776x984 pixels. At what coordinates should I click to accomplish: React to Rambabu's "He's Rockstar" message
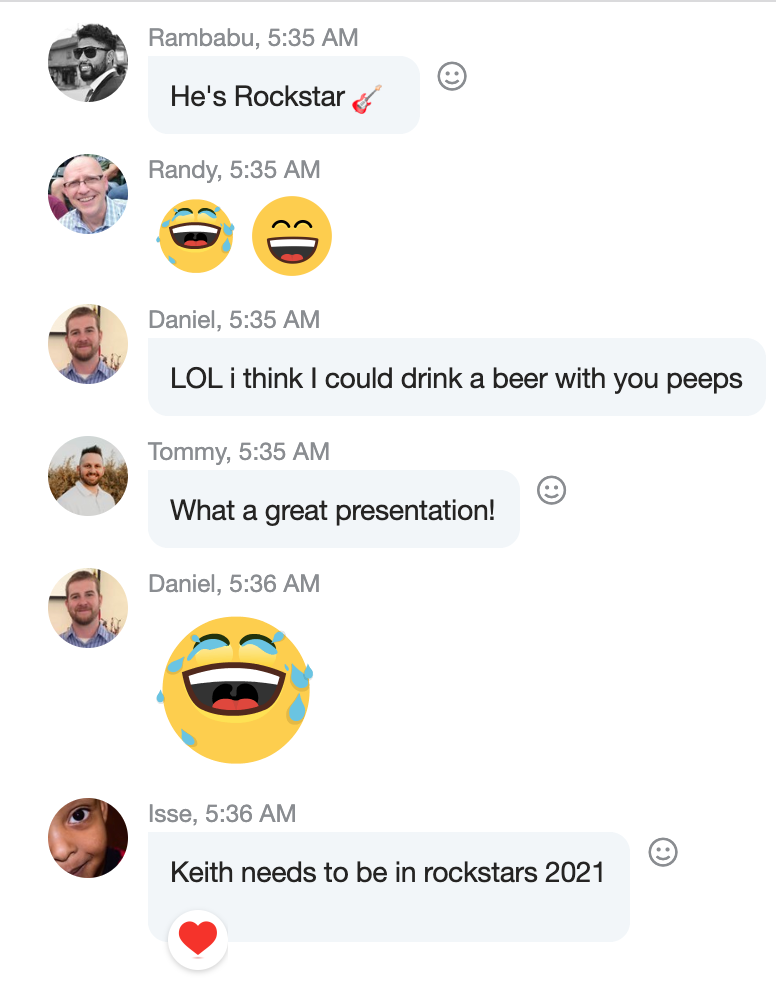pyautogui.click(x=452, y=76)
